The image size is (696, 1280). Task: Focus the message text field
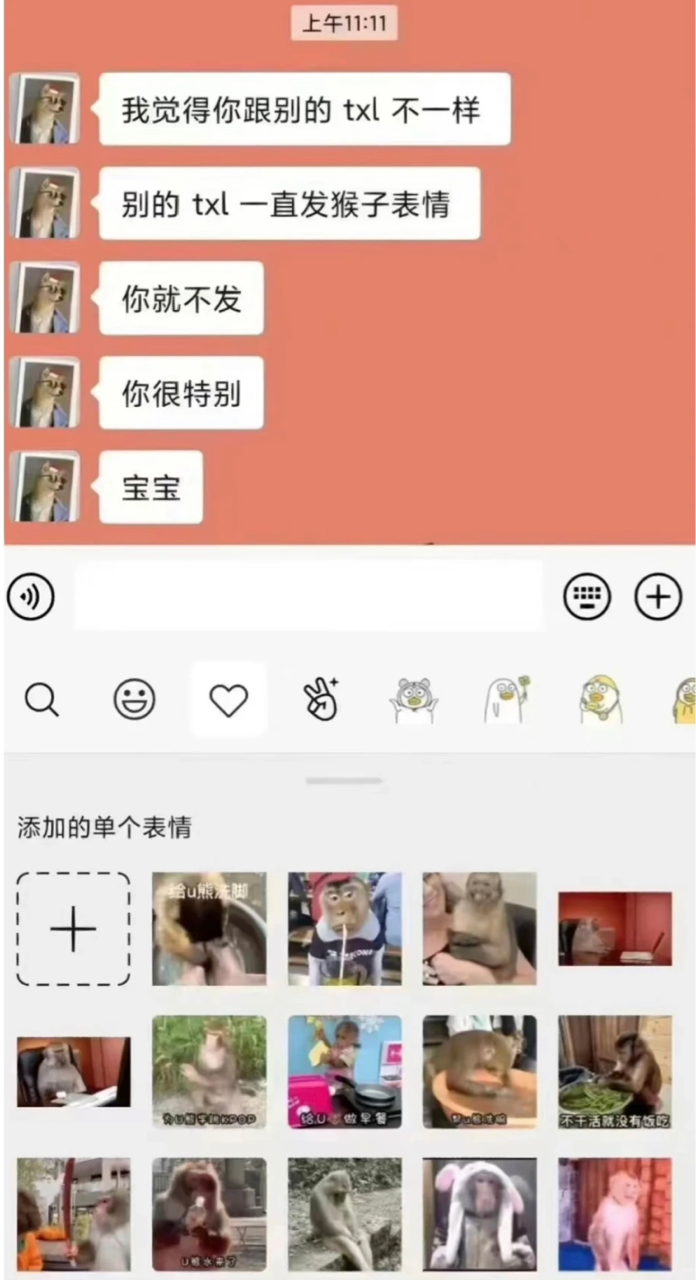[x=308, y=596]
